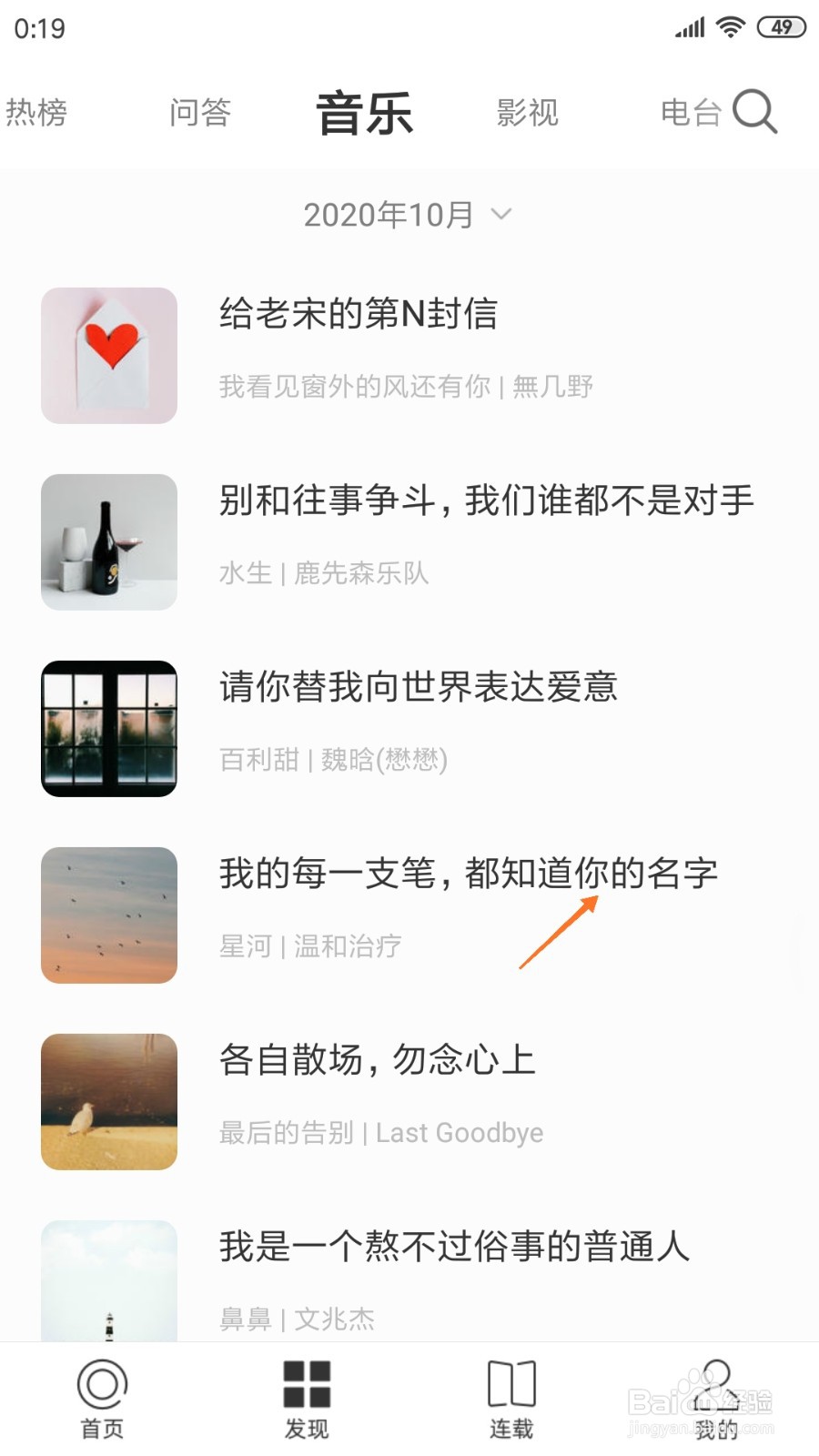Tap the Wi-Fi status icon
The image size is (819, 1456).
pos(729,27)
